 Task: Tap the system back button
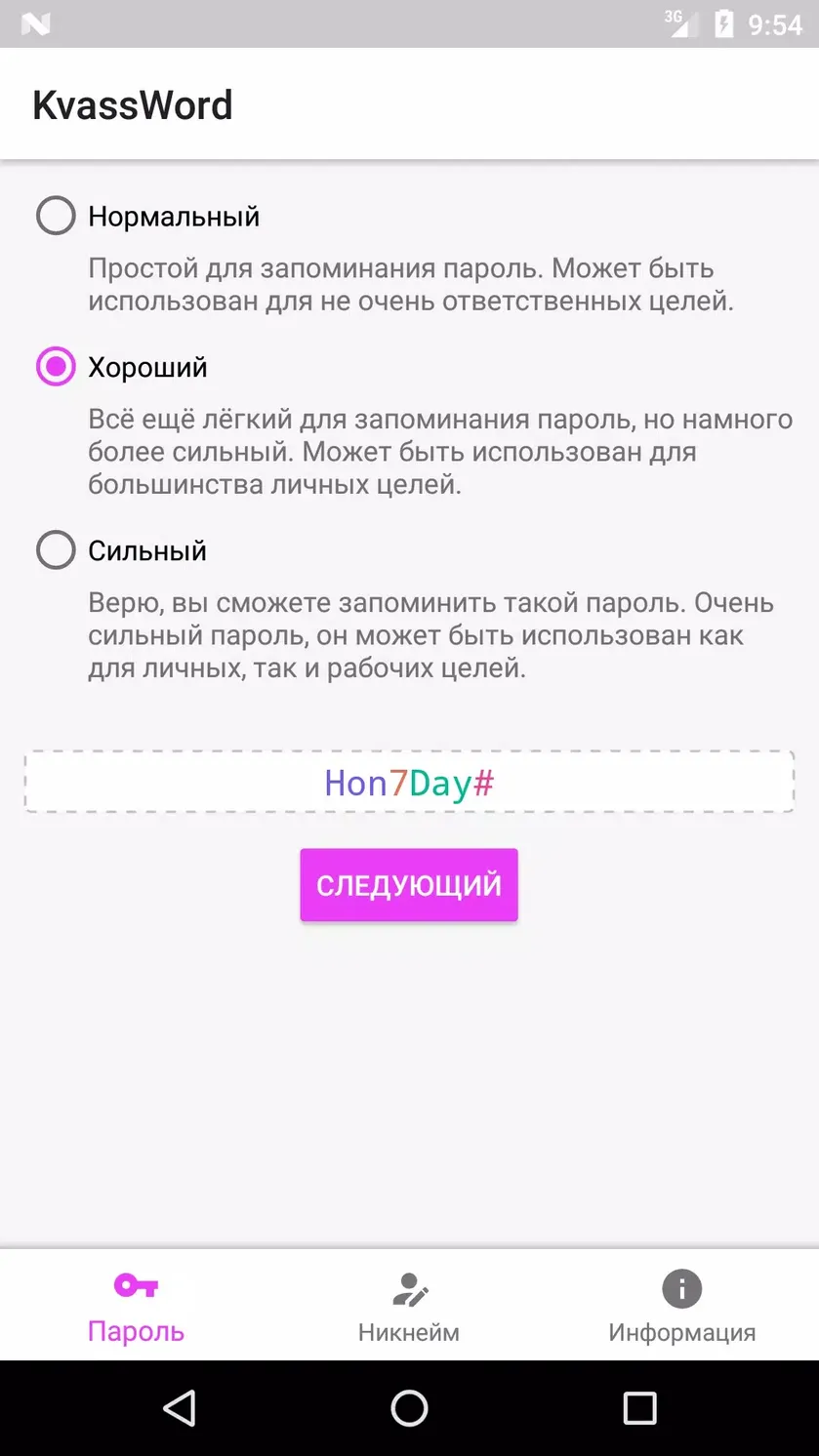(x=180, y=1408)
